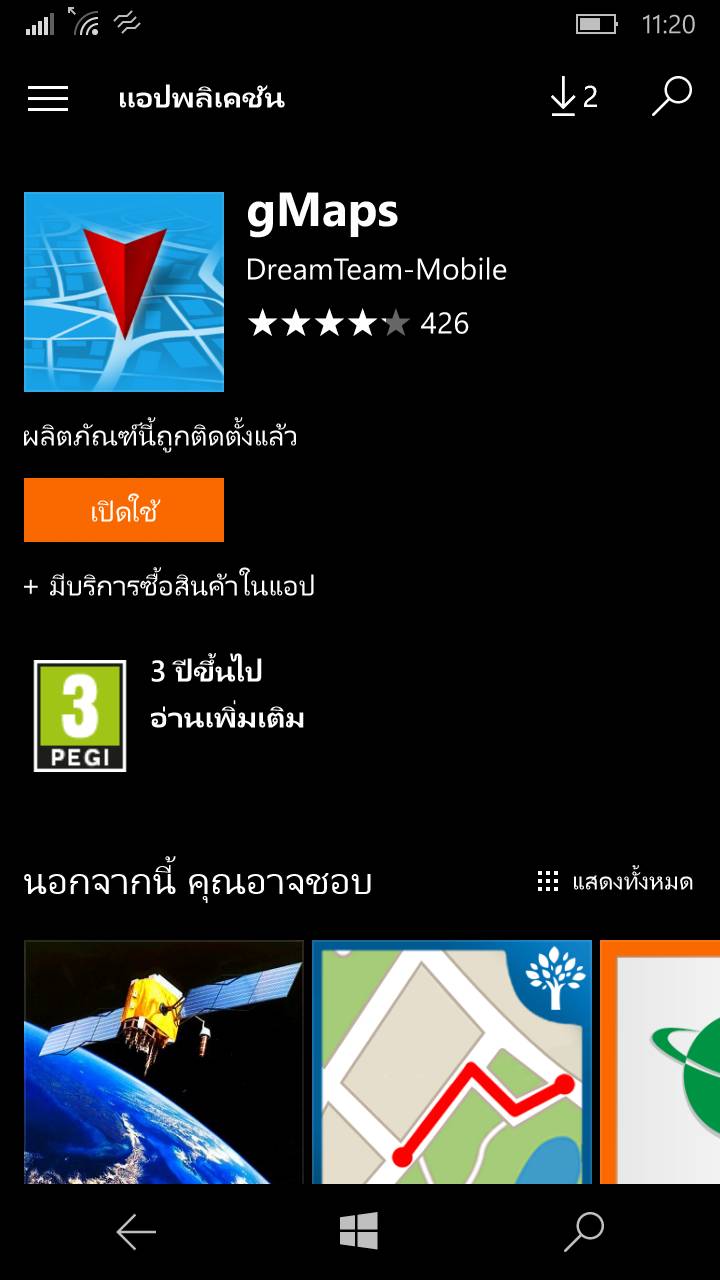Viewport: 720px width, 1280px height.
Task: Open the satellite app tile
Action: click(163, 1062)
